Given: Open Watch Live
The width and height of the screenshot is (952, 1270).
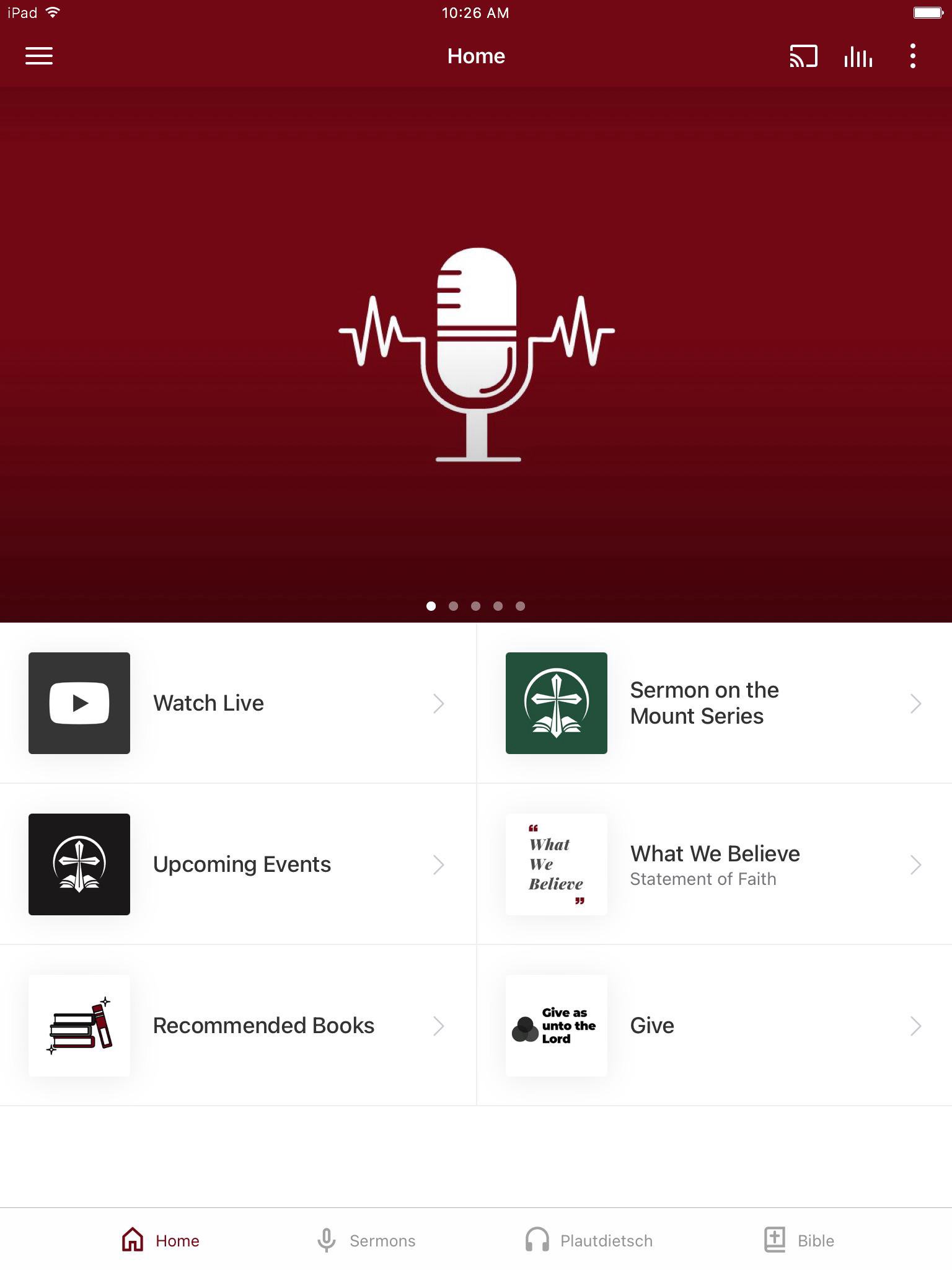Looking at the screenshot, I should pos(238,703).
